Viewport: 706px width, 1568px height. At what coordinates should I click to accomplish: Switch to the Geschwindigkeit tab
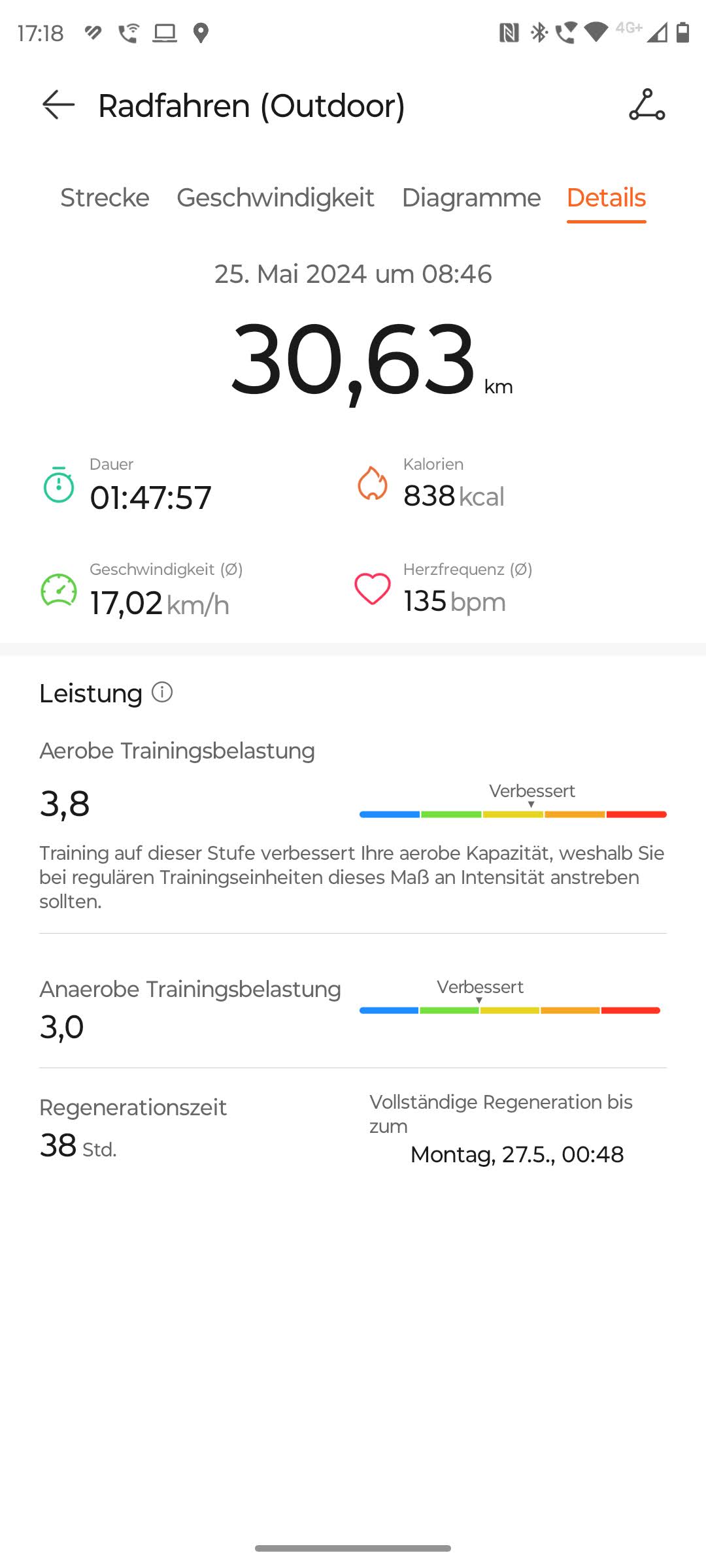[275, 198]
